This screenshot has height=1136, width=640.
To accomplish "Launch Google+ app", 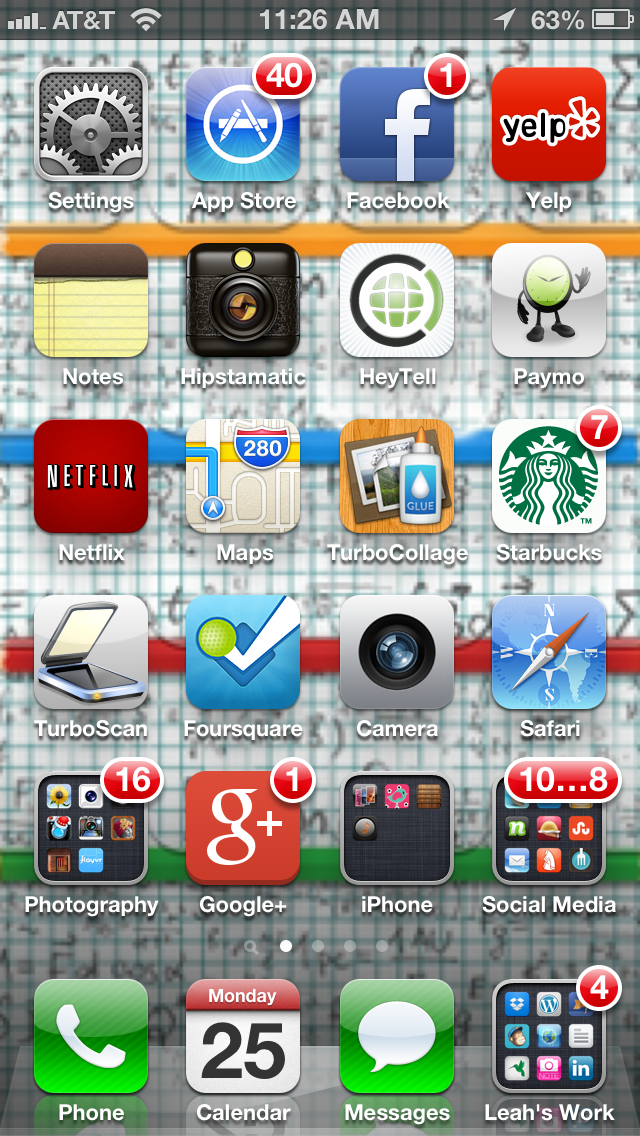I will click(x=243, y=829).
